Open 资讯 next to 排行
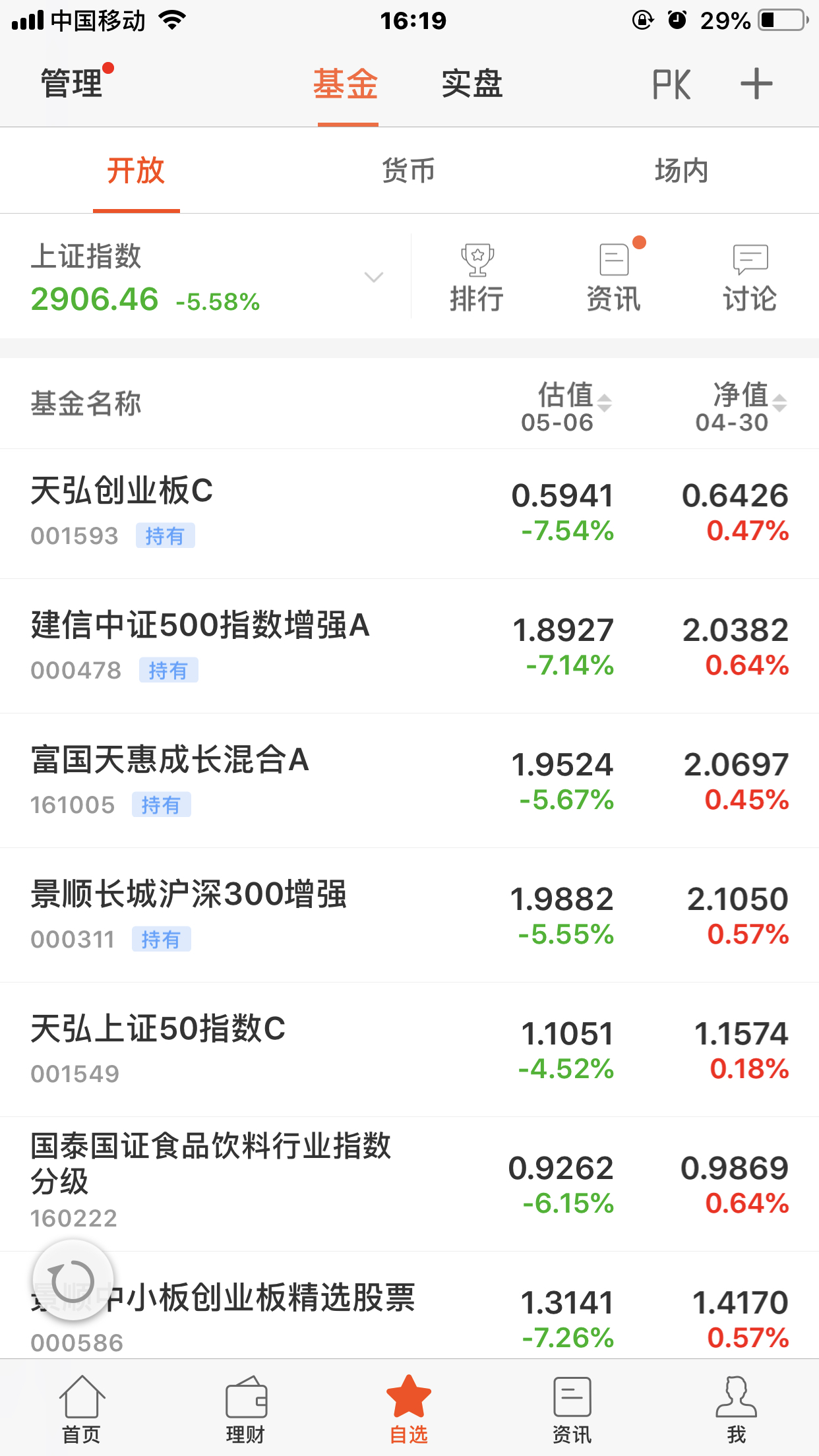This screenshot has width=819, height=1456. click(614, 277)
